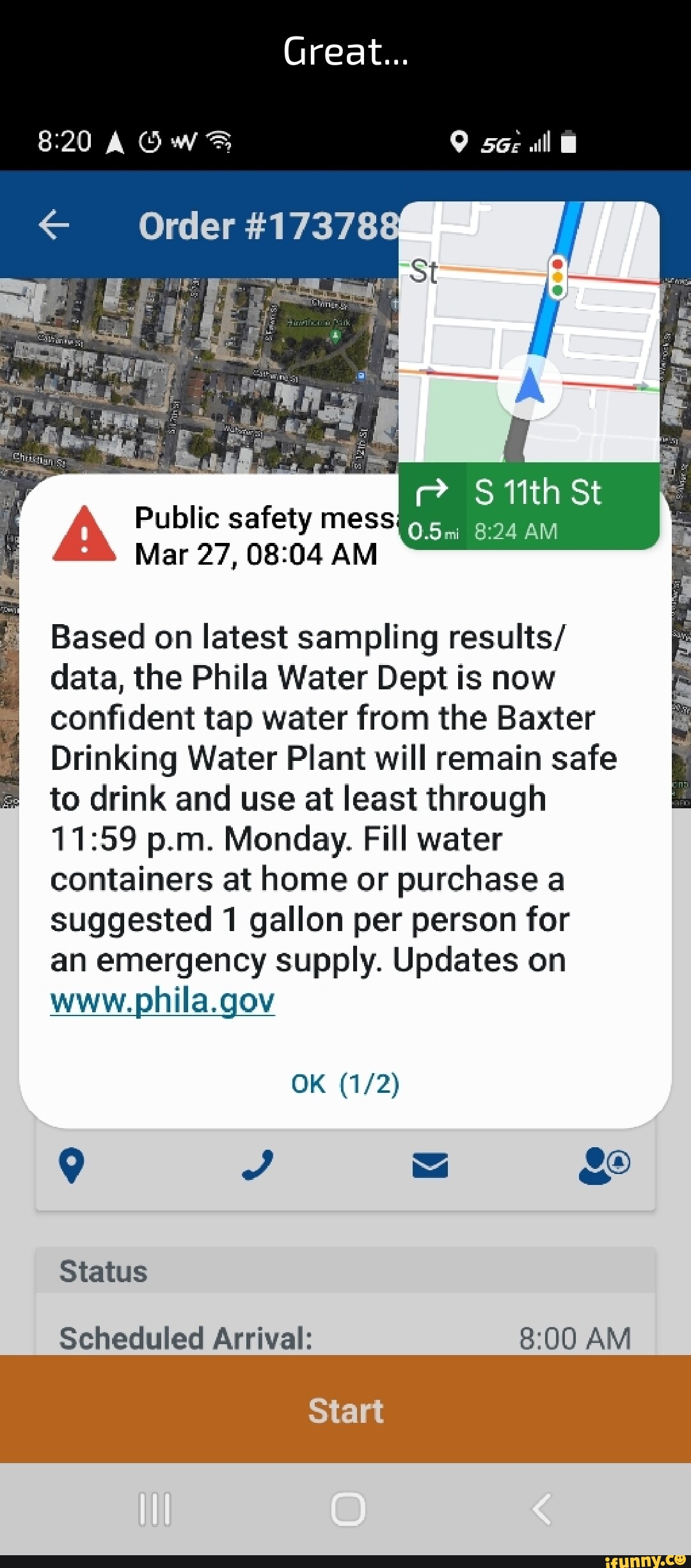Open recent apps from the navigation bar

point(155,1509)
